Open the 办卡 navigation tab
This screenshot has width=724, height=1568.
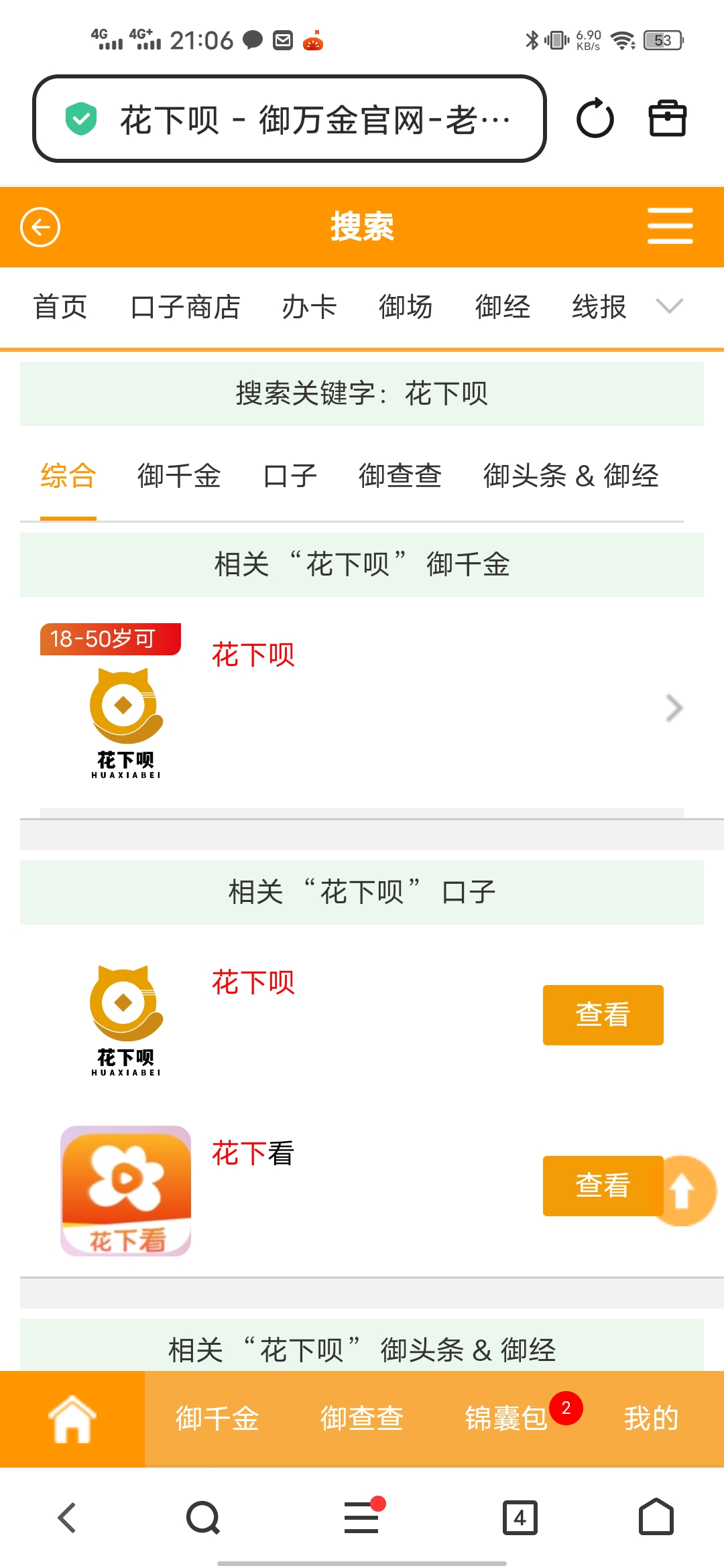[309, 307]
